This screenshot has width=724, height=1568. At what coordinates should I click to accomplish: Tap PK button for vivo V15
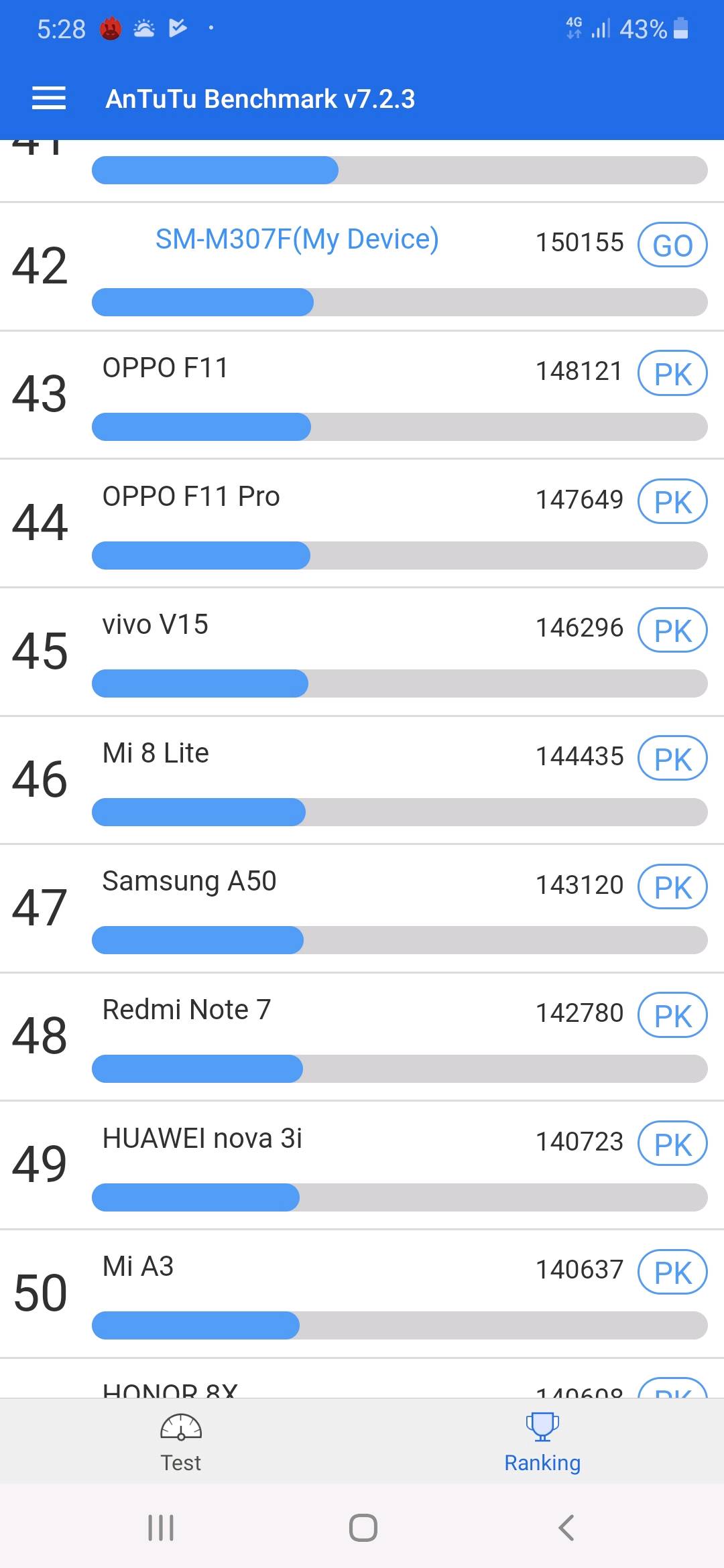pos(672,631)
